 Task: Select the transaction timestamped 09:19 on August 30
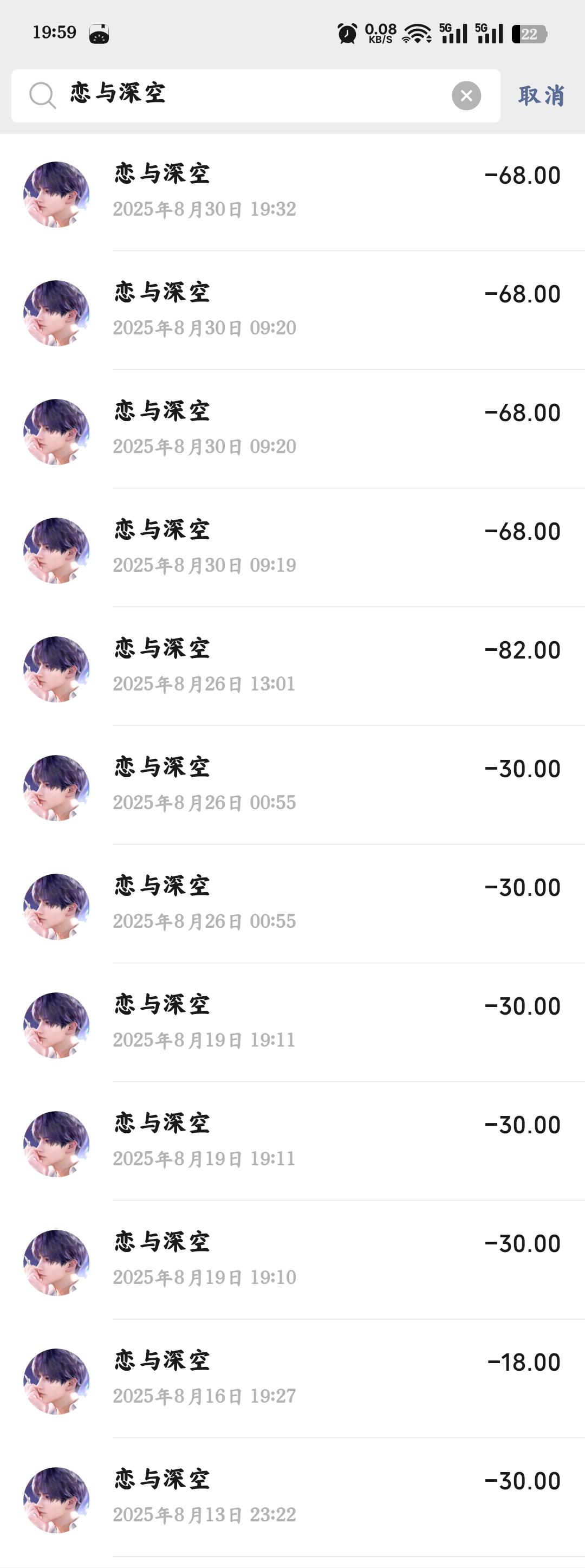pyautogui.click(x=292, y=548)
